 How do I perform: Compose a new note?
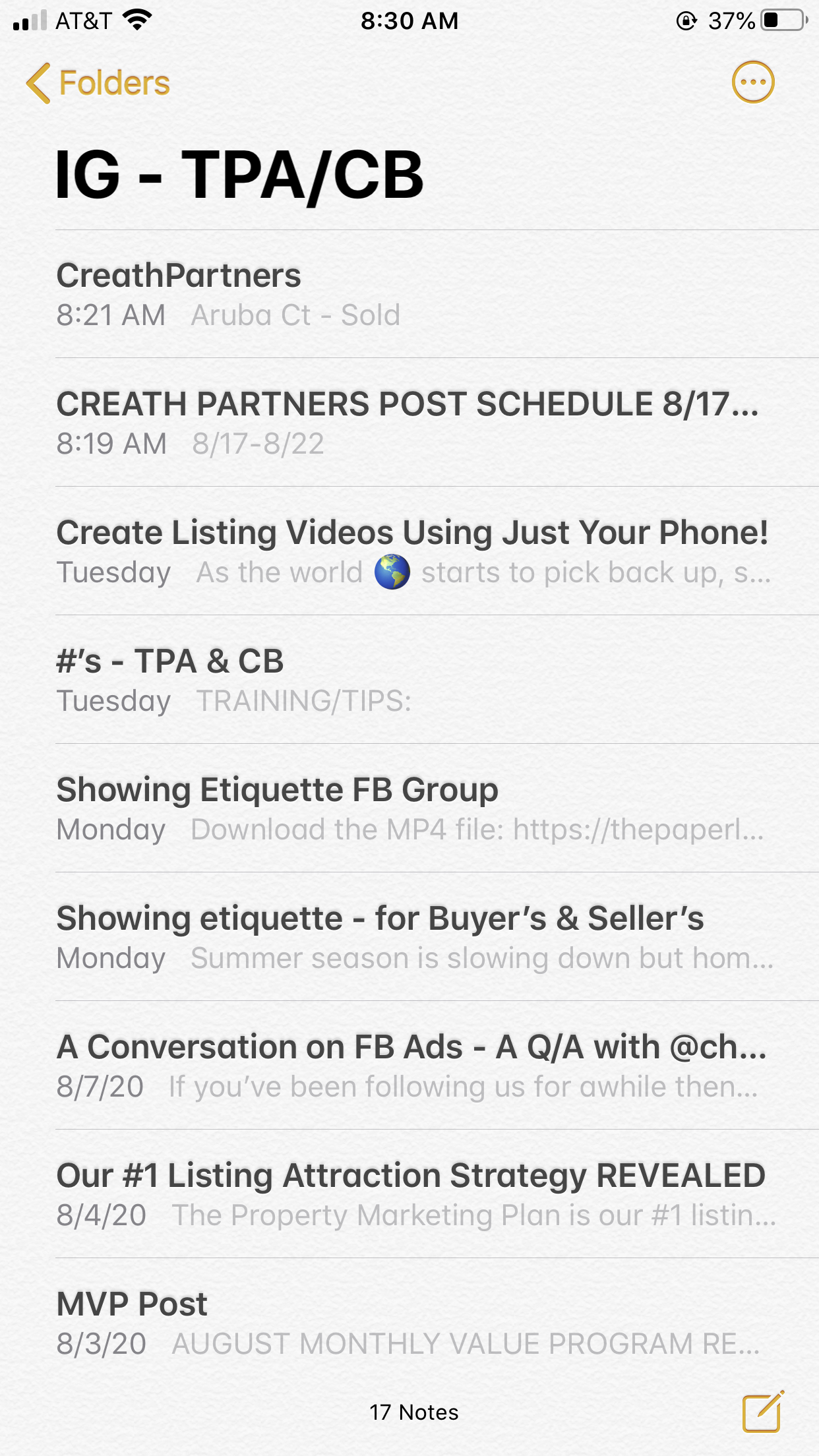click(x=762, y=1412)
